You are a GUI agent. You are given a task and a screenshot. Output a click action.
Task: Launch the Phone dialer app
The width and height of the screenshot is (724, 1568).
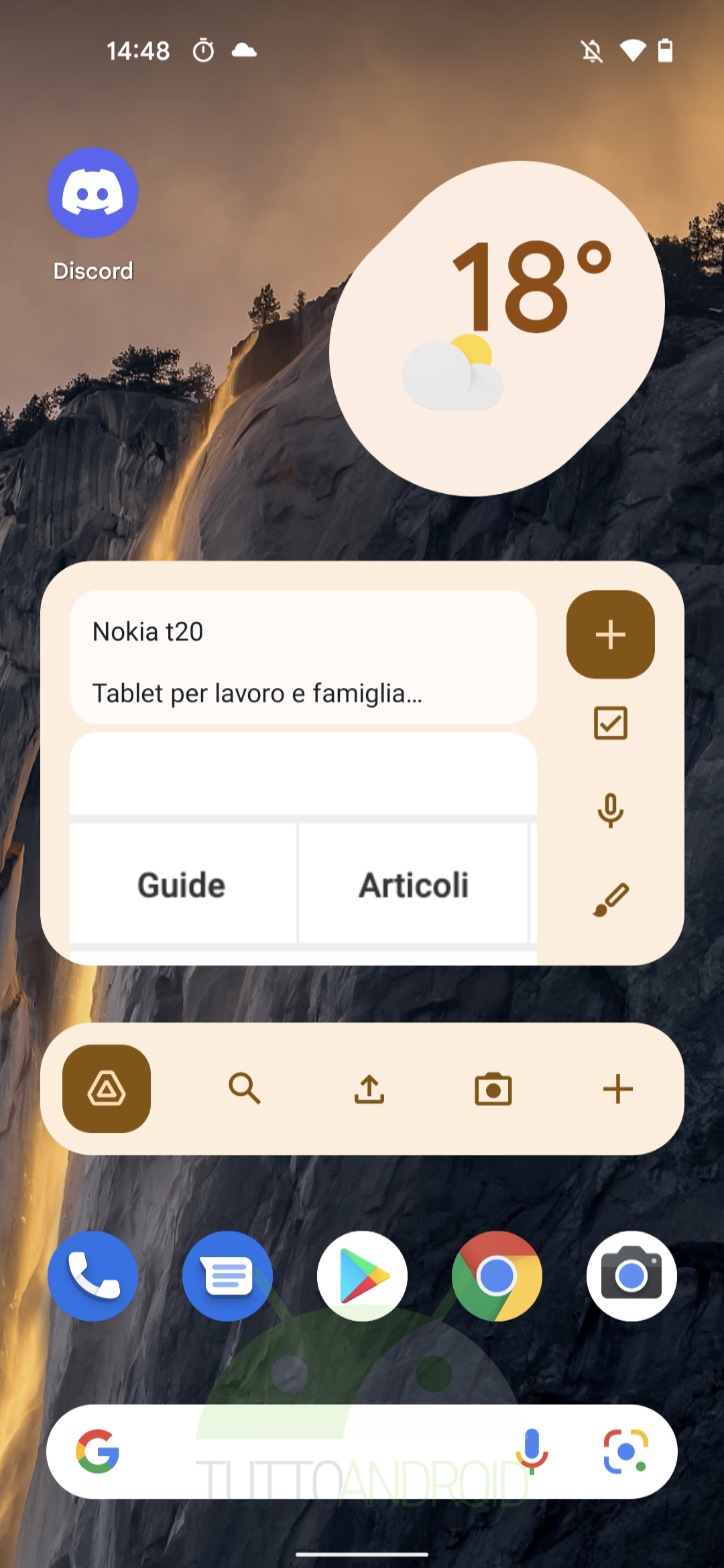93,1276
